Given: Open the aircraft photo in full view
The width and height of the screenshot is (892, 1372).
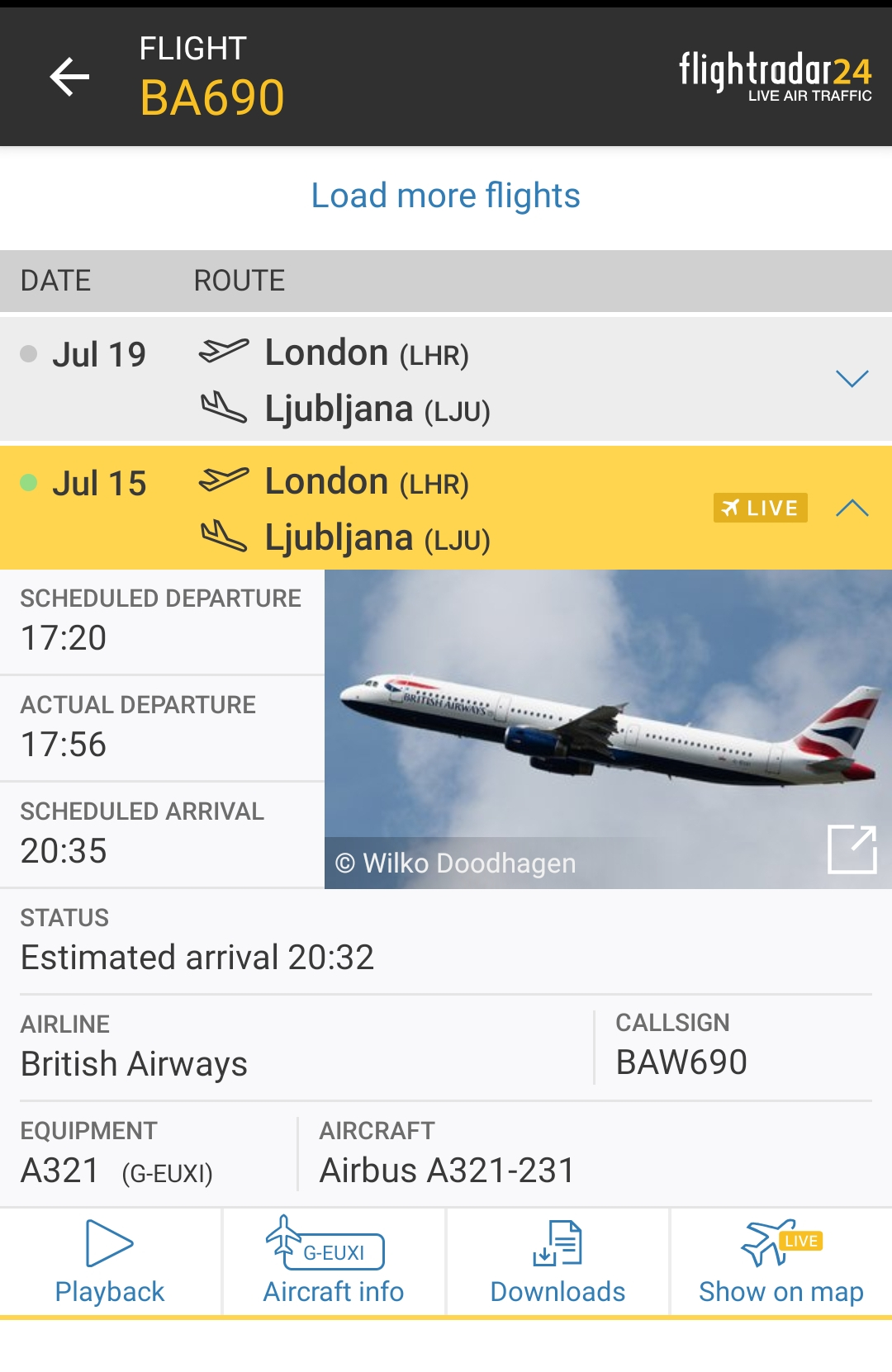Looking at the screenshot, I should pos(852,849).
